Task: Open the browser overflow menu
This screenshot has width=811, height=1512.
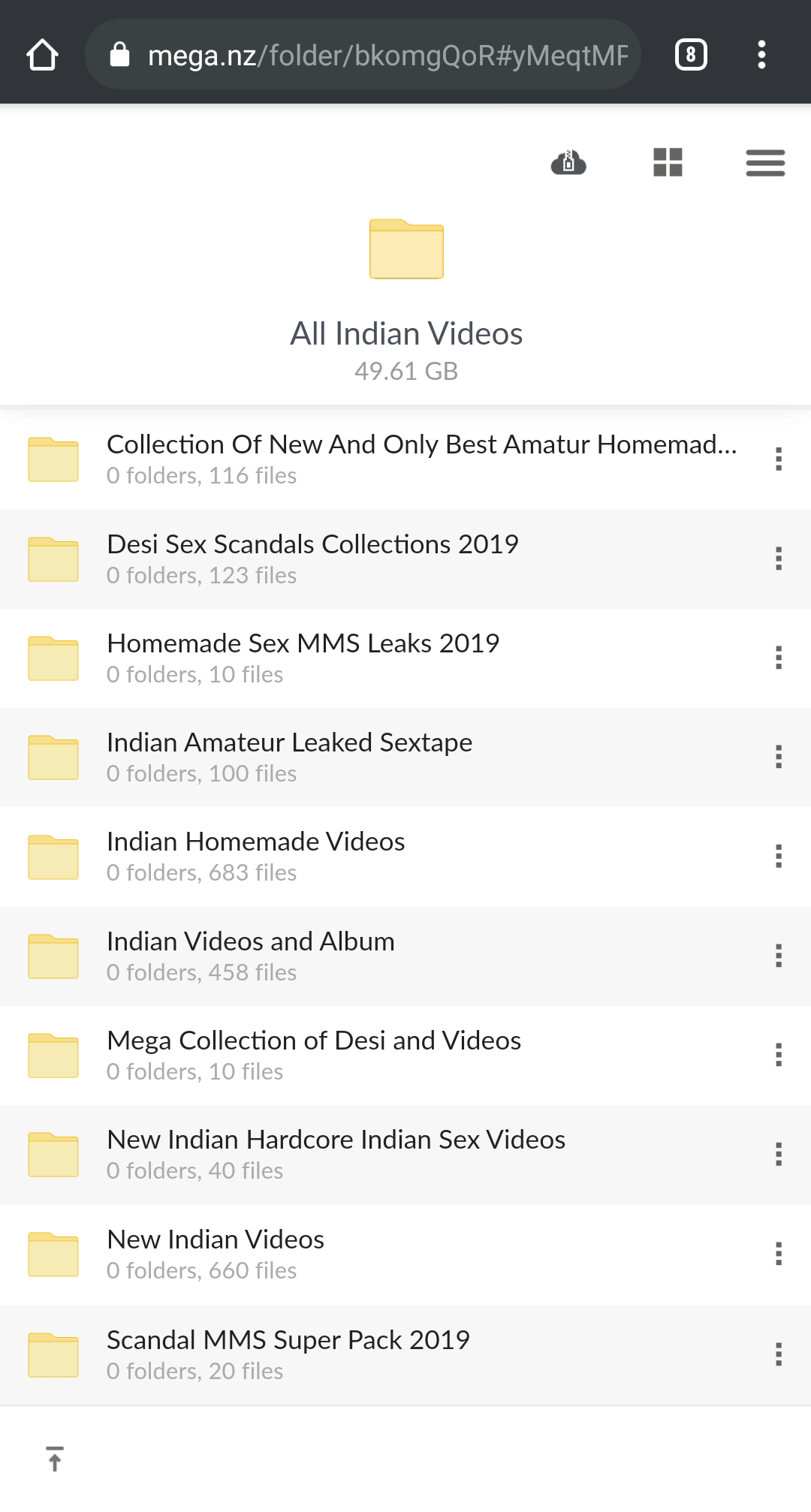Action: click(761, 55)
